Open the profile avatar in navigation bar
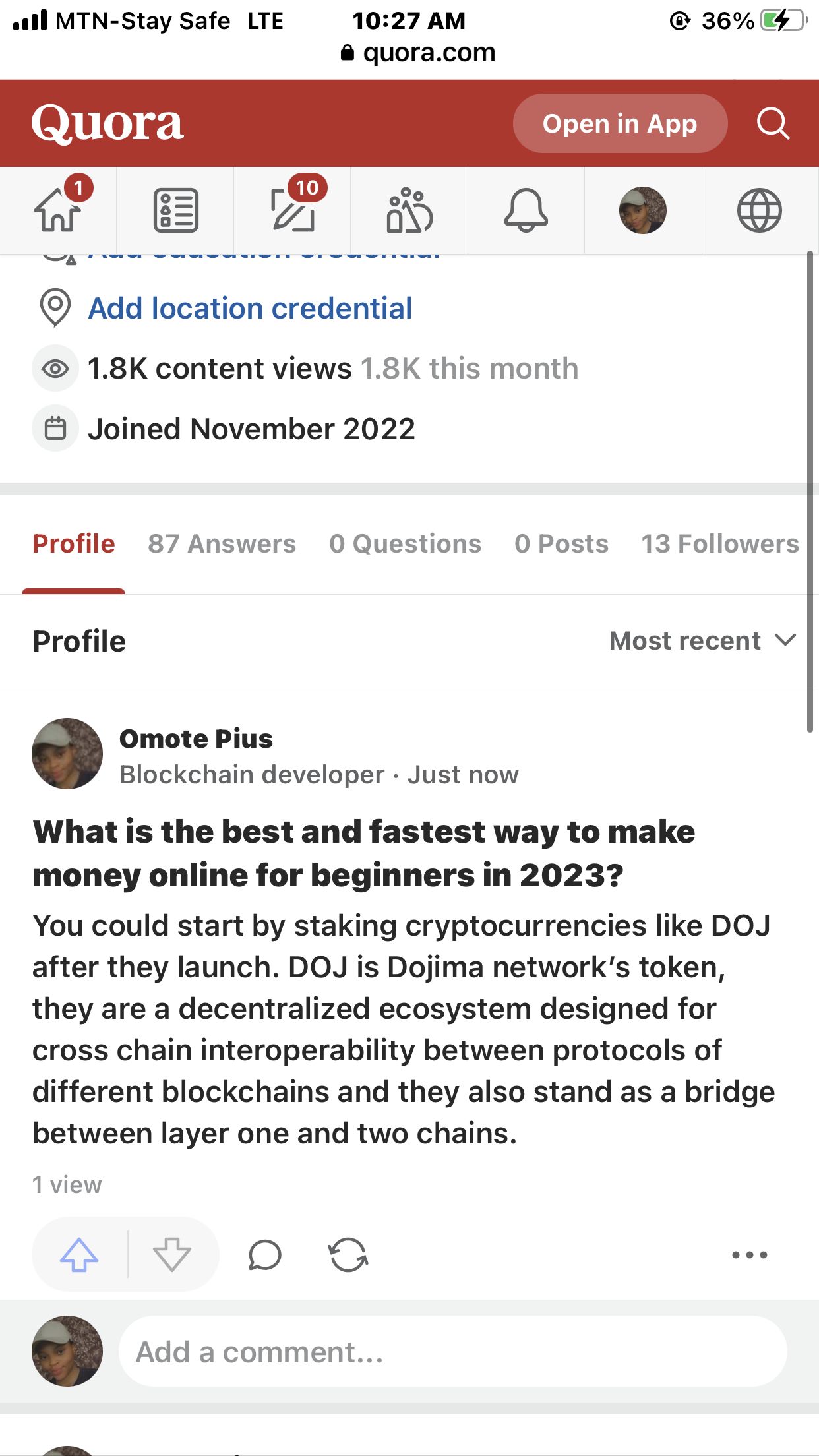 pyautogui.click(x=642, y=210)
